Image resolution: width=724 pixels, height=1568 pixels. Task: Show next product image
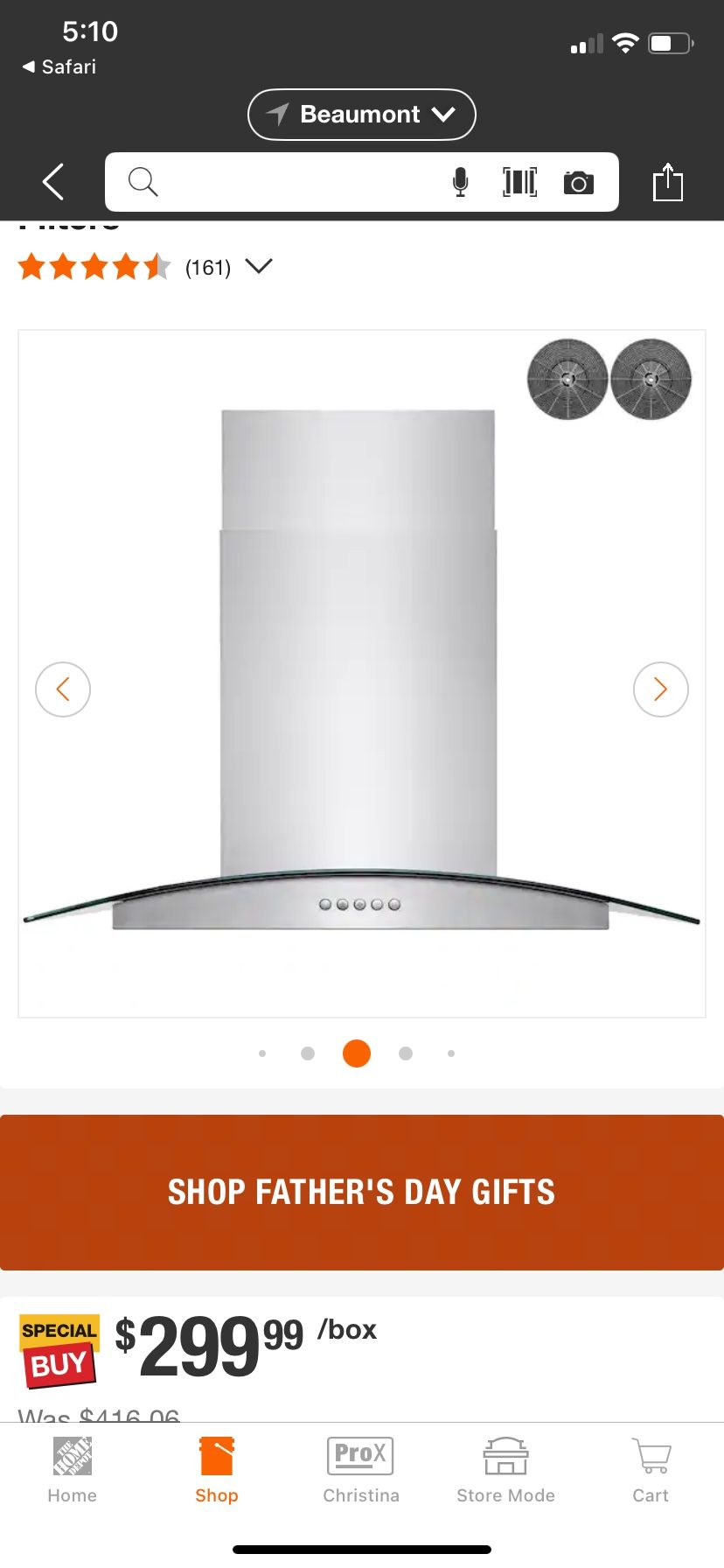pyautogui.click(x=661, y=689)
